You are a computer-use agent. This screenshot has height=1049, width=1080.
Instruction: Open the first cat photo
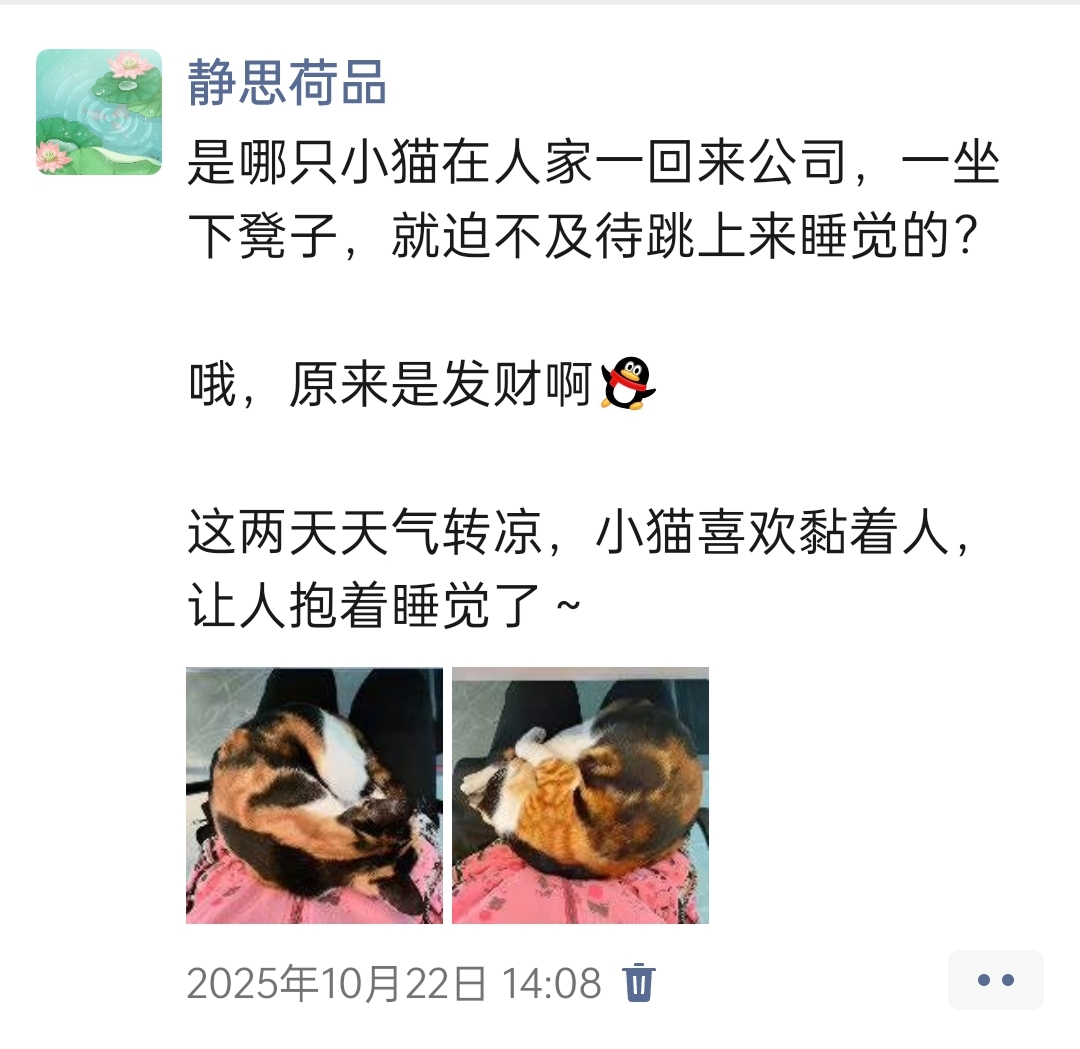[x=314, y=795]
